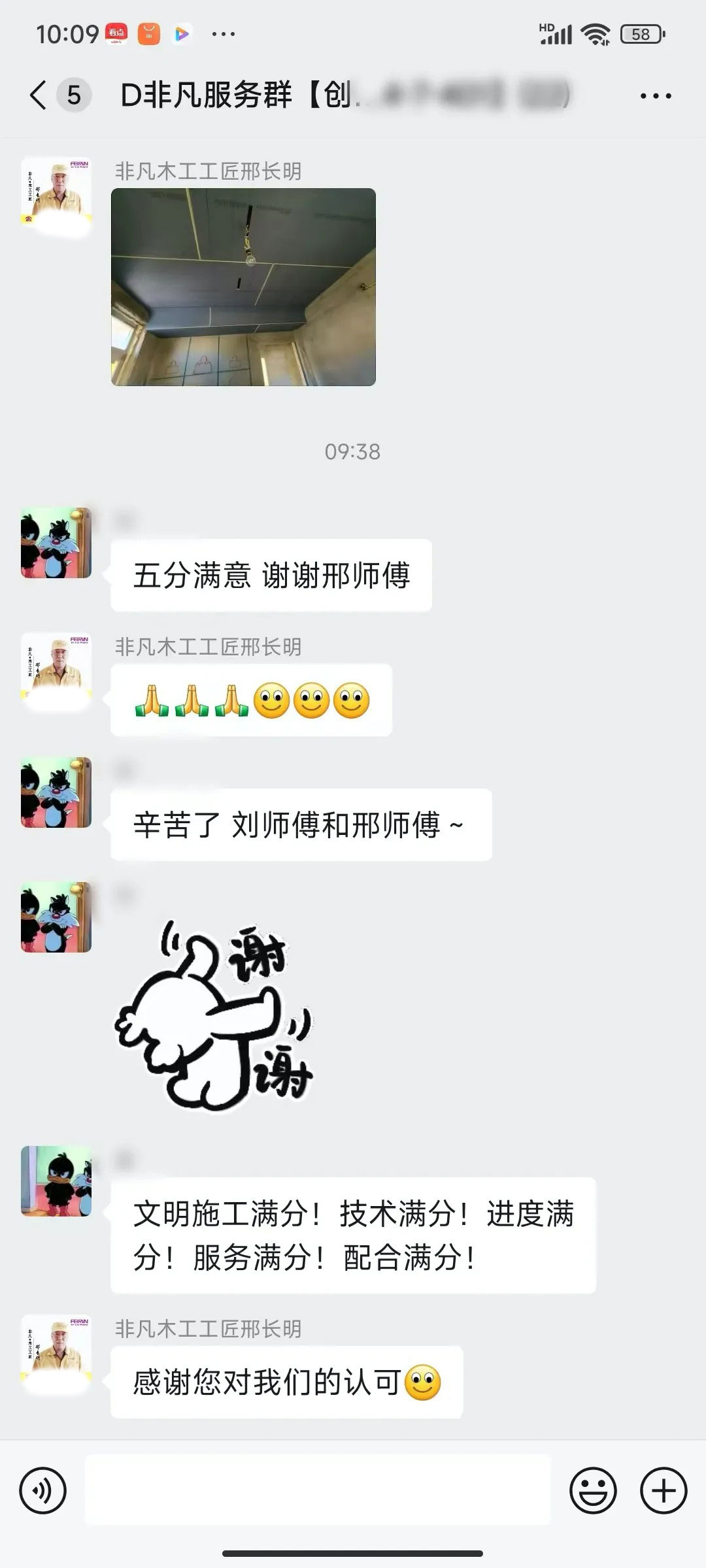
Task: Open avatar beside 文明施工满分 message
Action: click(x=56, y=1181)
